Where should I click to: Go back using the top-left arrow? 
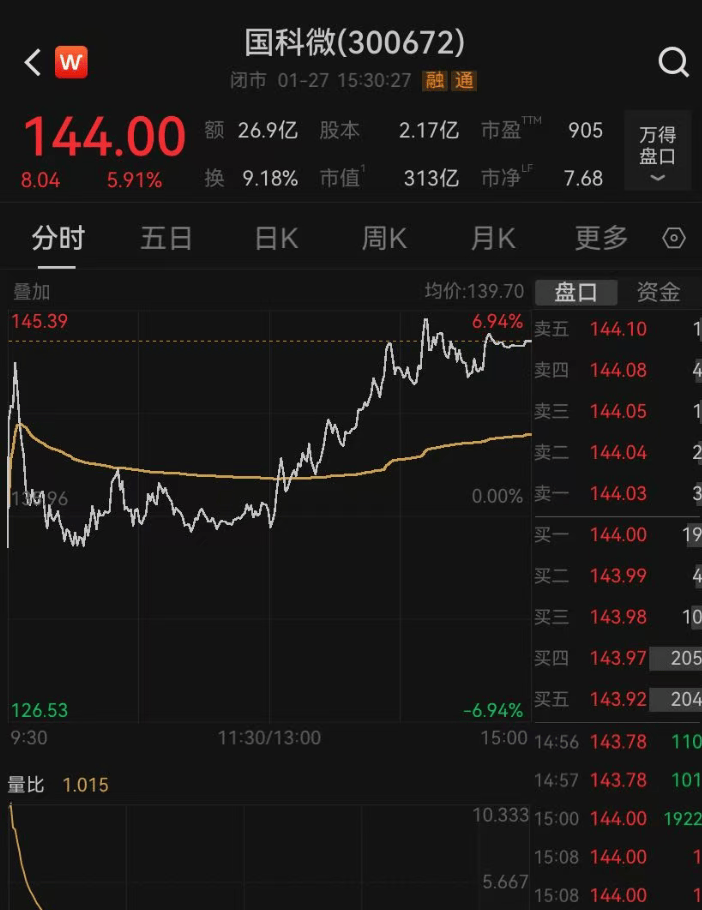(x=33, y=63)
